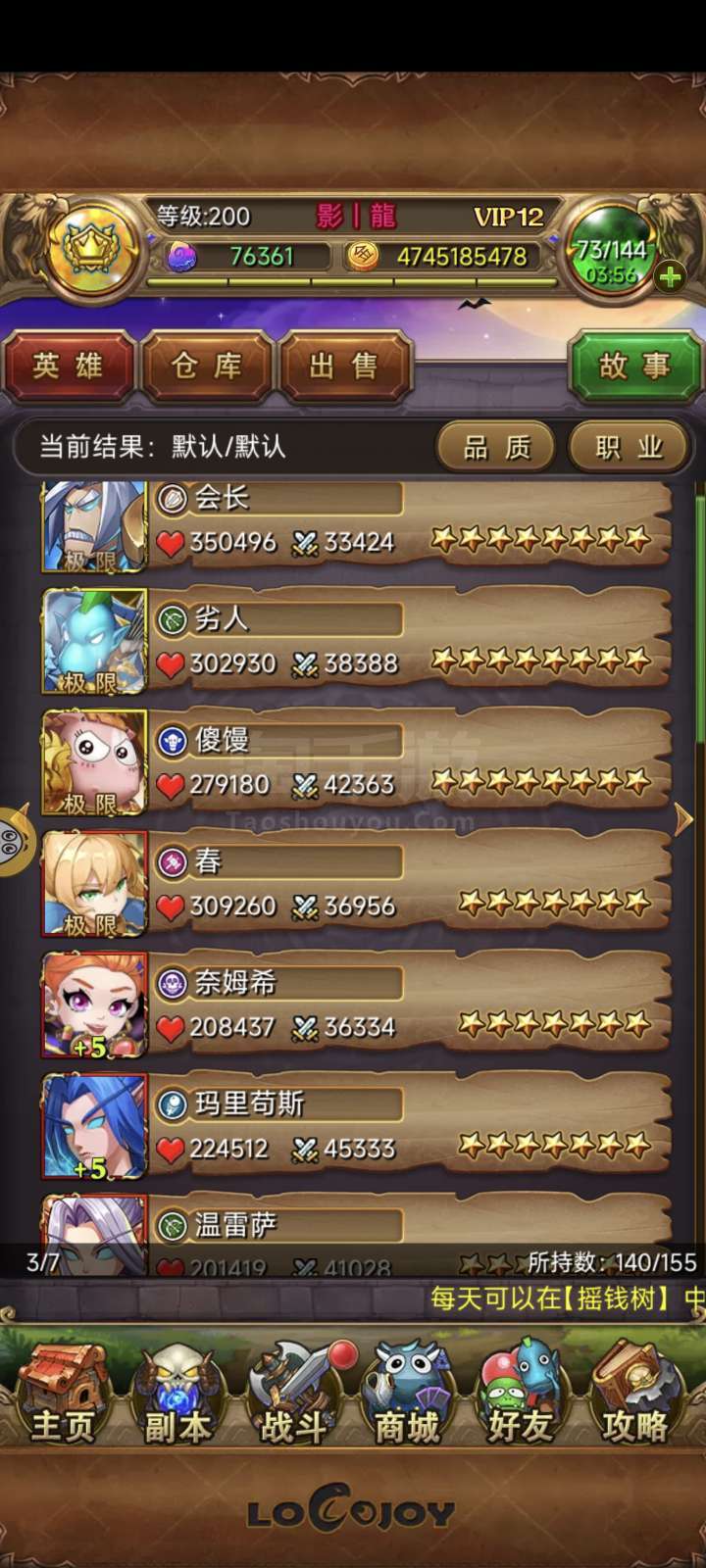Image resolution: width=706 pixels, height=1568 pixels.
Task: View hero 春 in the list
Action: coord(357,884)
